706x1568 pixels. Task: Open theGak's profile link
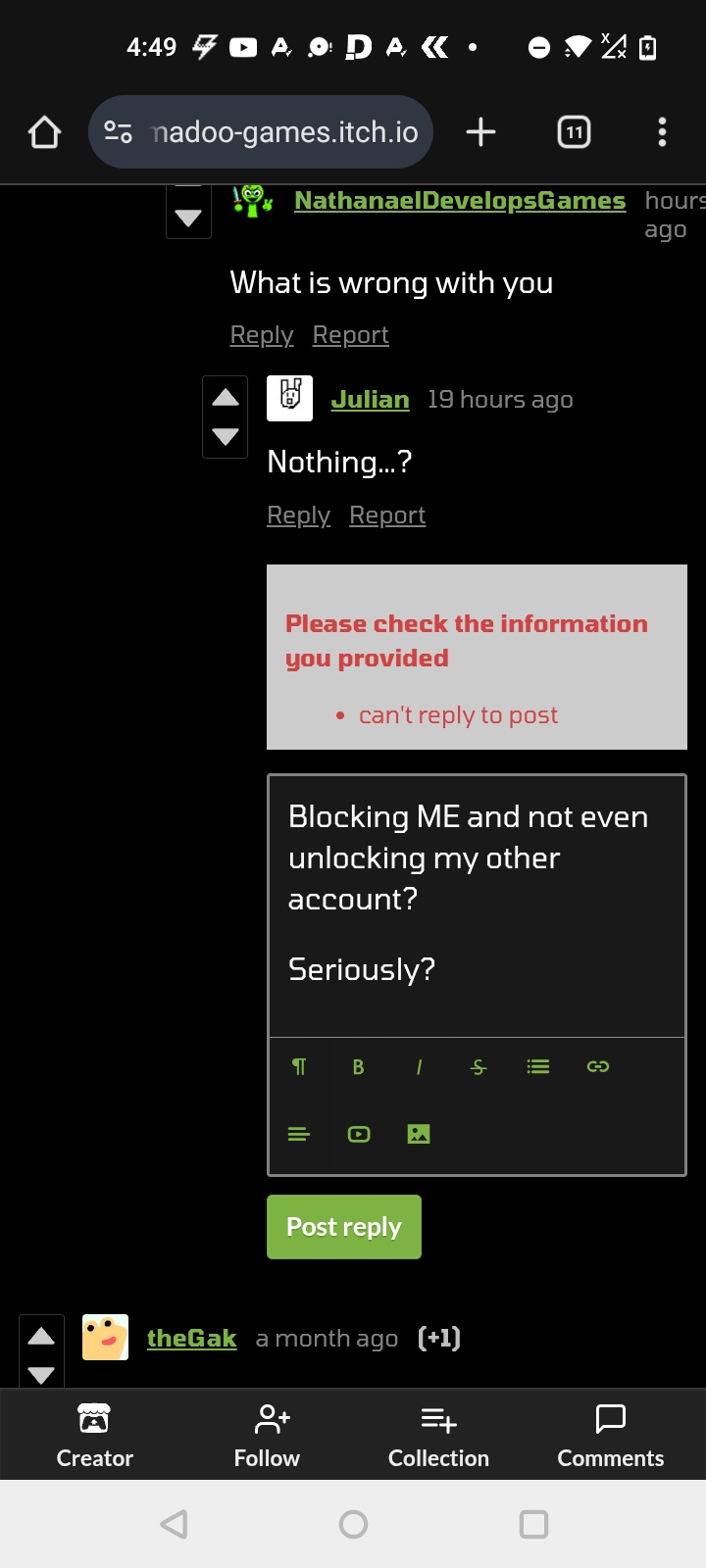click(x=191, y=1339)
